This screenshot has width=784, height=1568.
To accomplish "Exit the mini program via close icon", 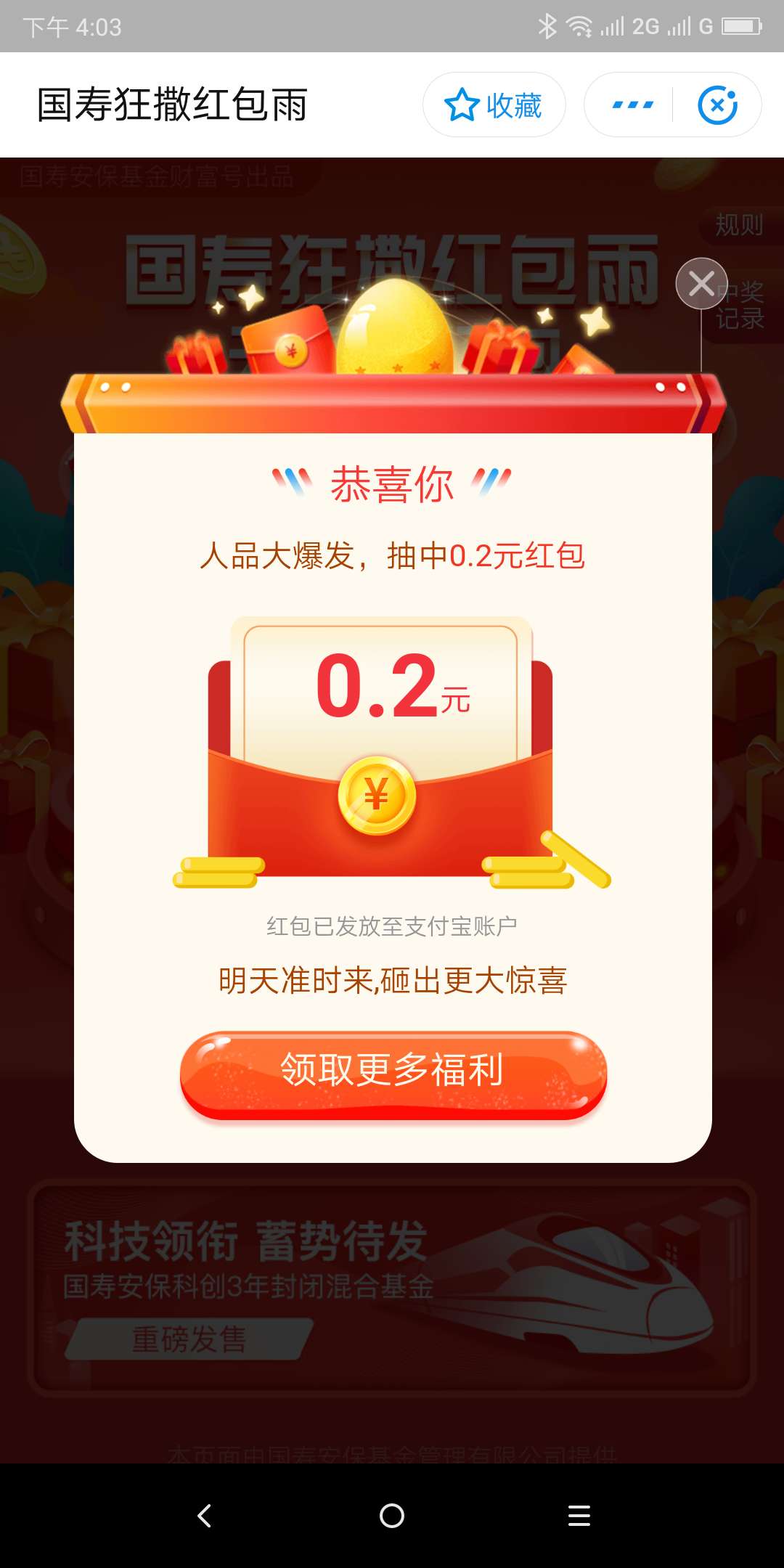I will (x=717, y=105).
